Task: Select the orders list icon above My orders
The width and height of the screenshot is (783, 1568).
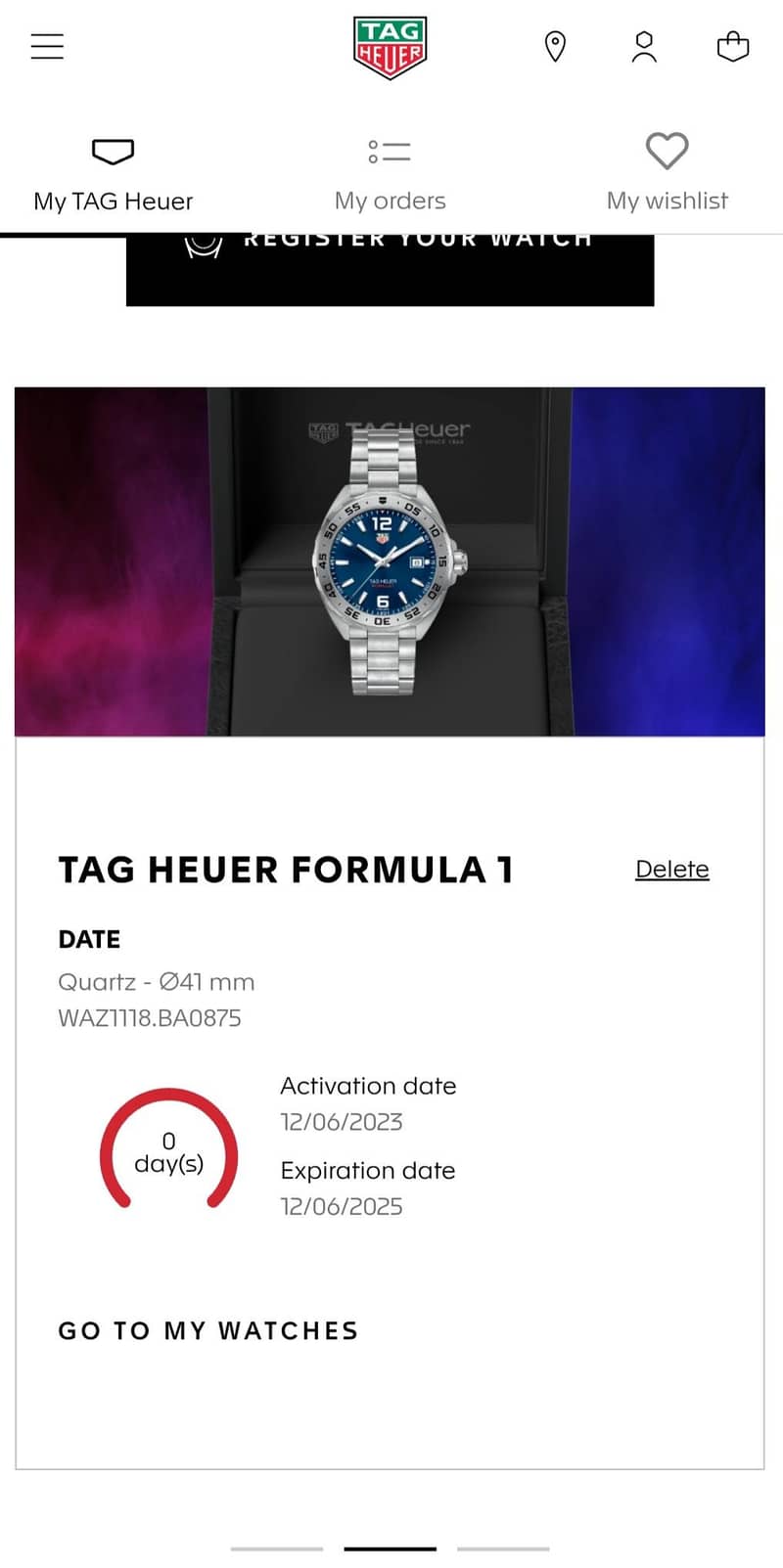Action: tap(389, 151)
